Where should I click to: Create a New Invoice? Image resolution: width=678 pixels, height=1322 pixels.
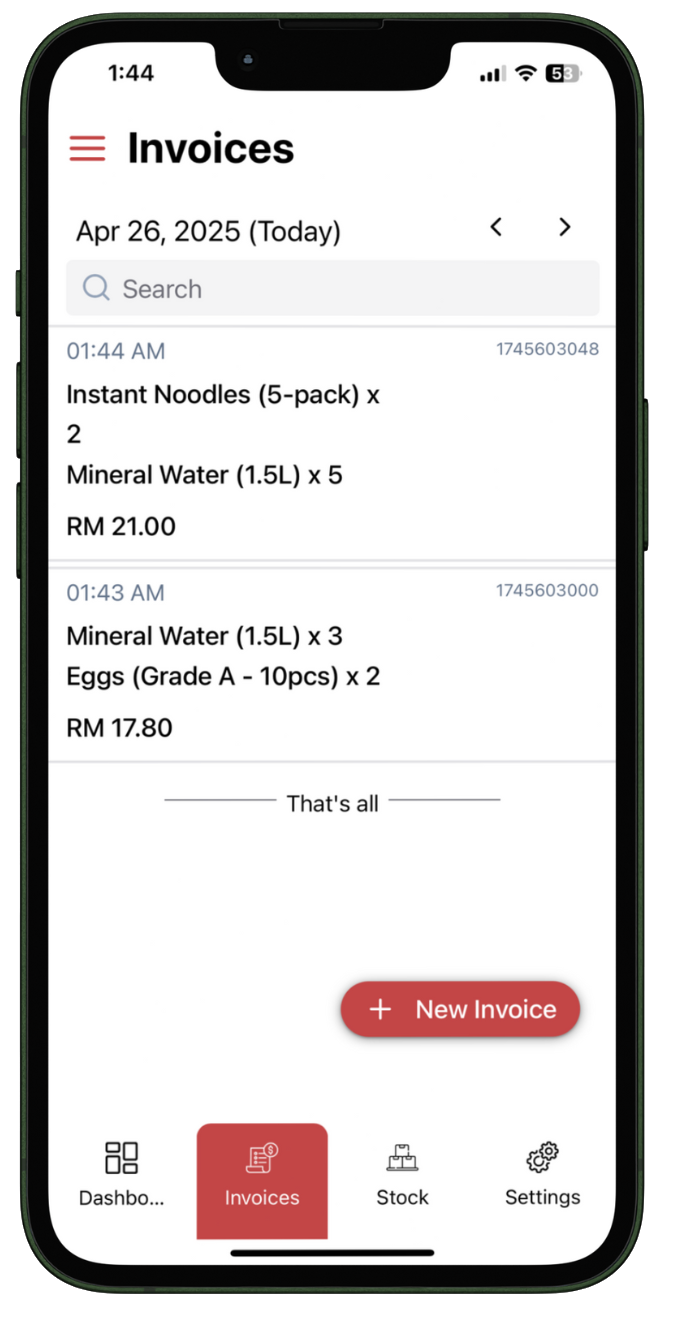[x=460, y=1009]
